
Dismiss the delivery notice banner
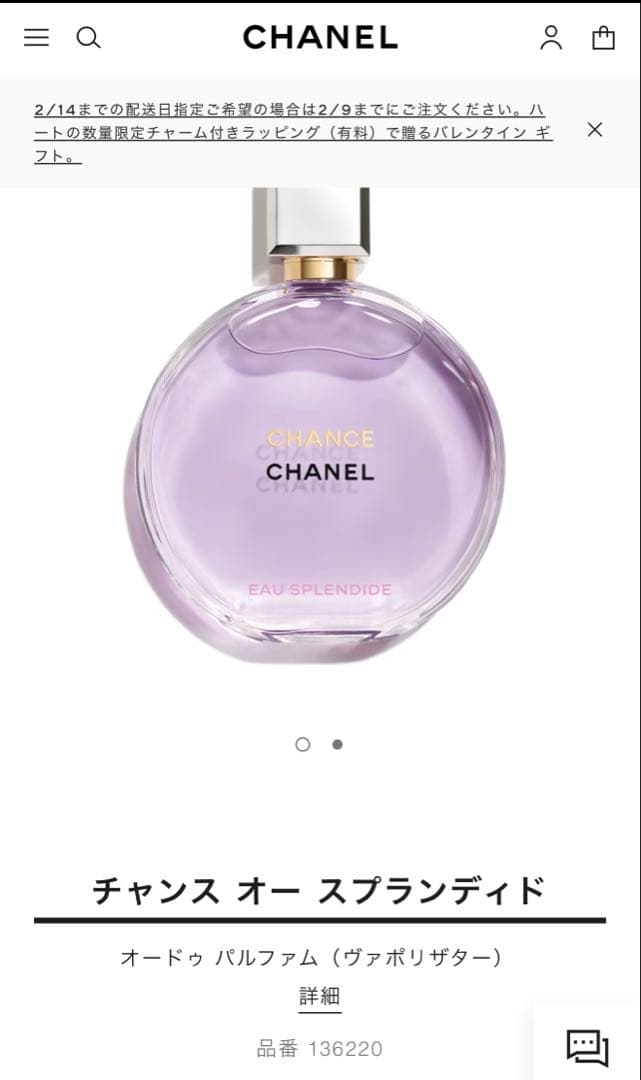click(x=595, y=129)
